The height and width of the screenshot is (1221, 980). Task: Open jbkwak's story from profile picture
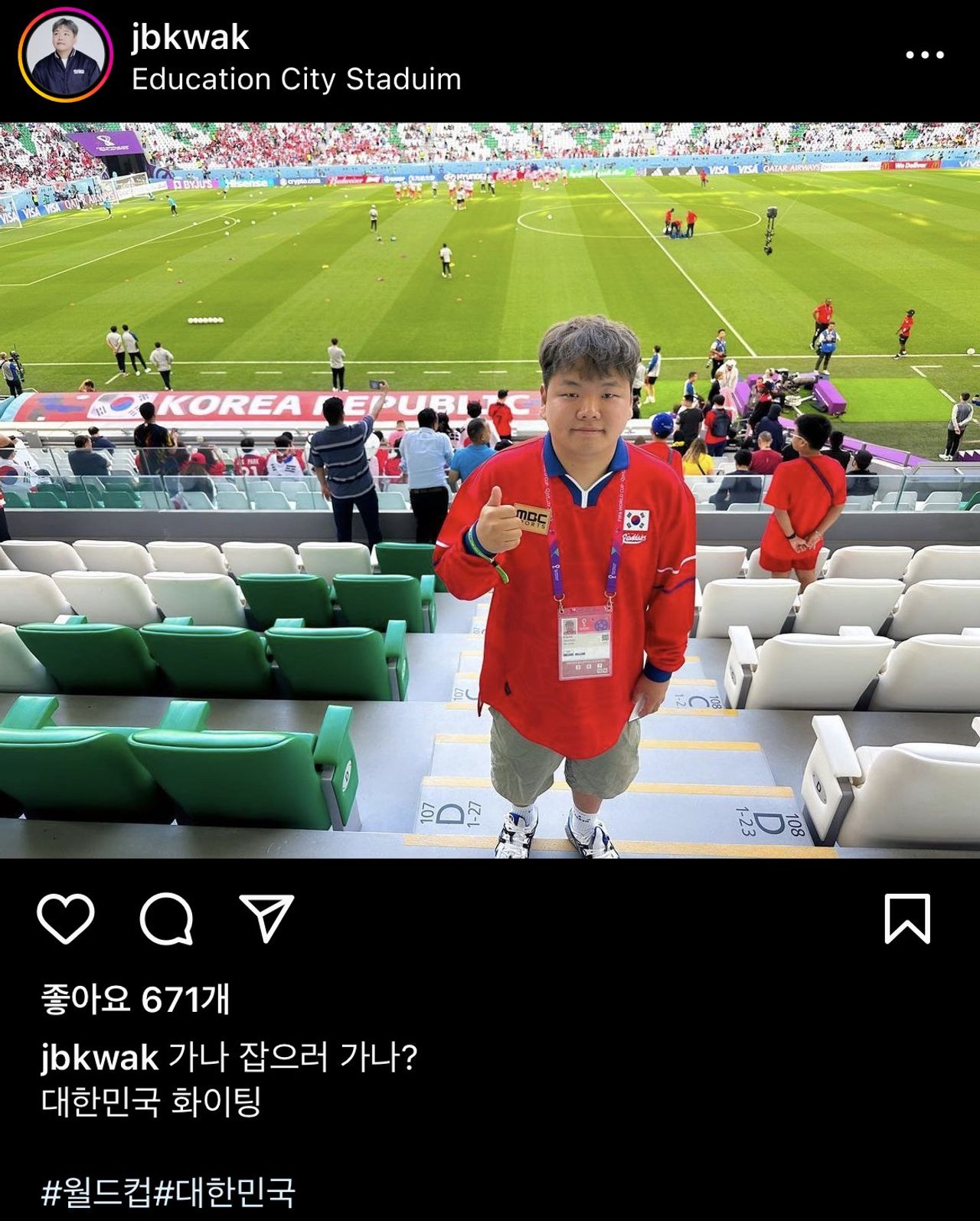pyautogui.click(x=65, y=55)
